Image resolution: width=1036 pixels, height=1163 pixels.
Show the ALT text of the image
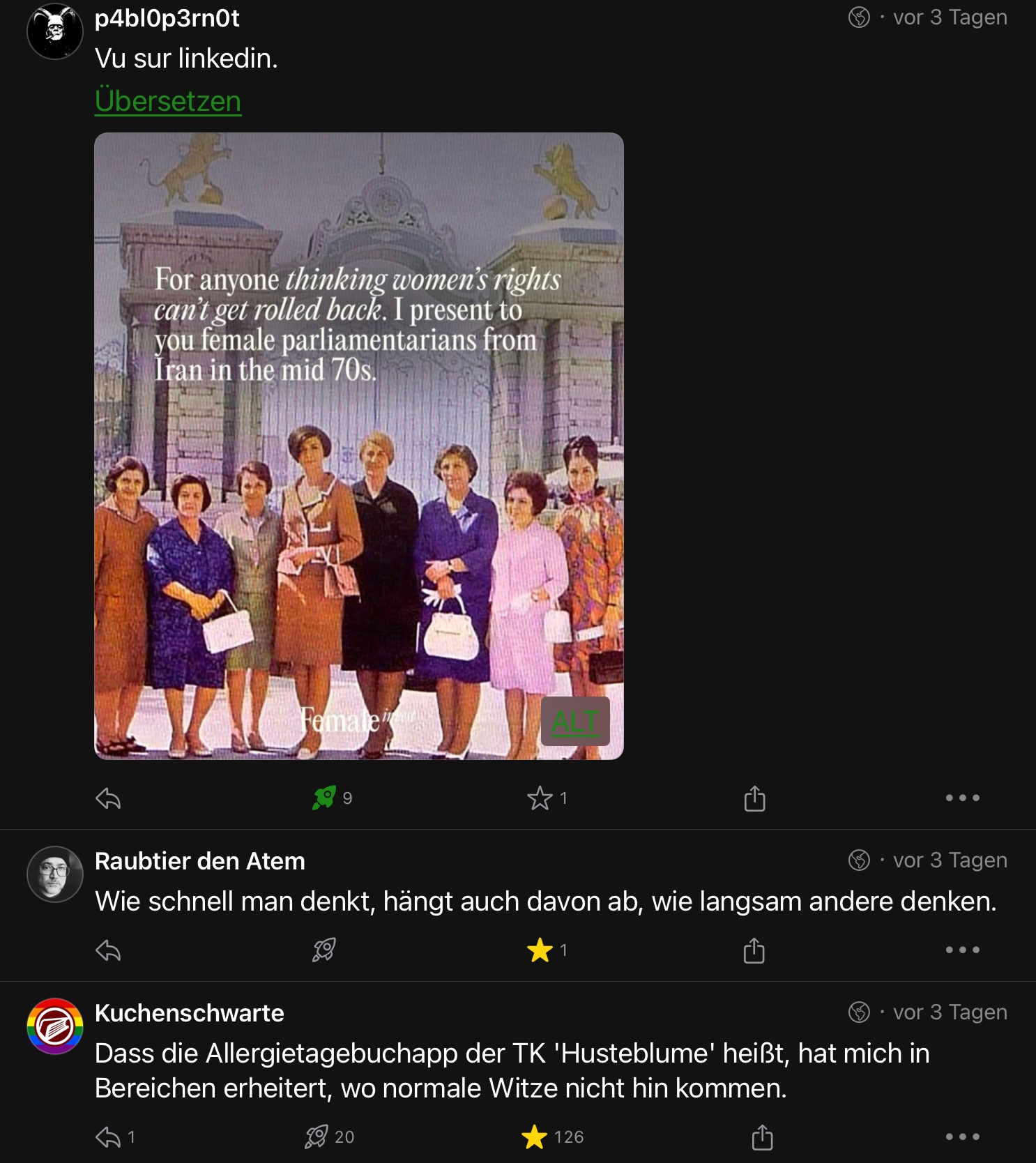click(x=575, y=721)
